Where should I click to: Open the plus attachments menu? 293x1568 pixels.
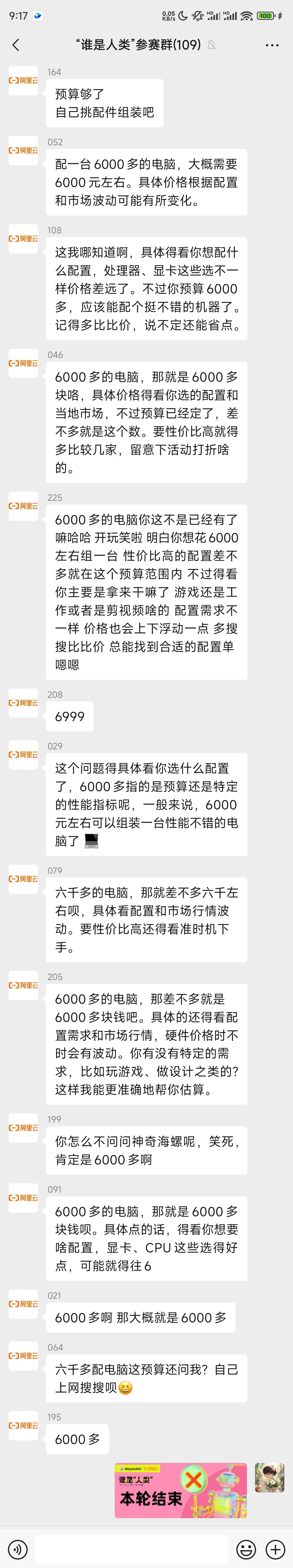click(x=275, y=1549)
